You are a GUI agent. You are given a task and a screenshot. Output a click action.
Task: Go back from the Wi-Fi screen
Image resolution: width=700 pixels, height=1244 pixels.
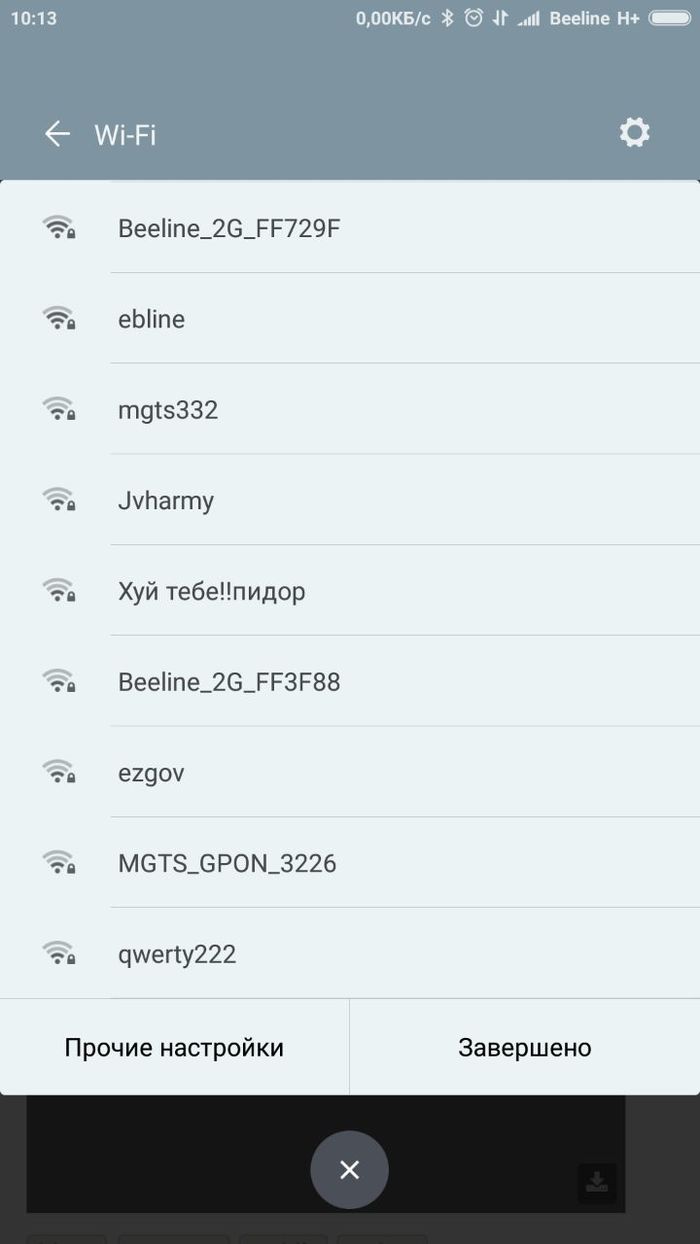(57, 134)
